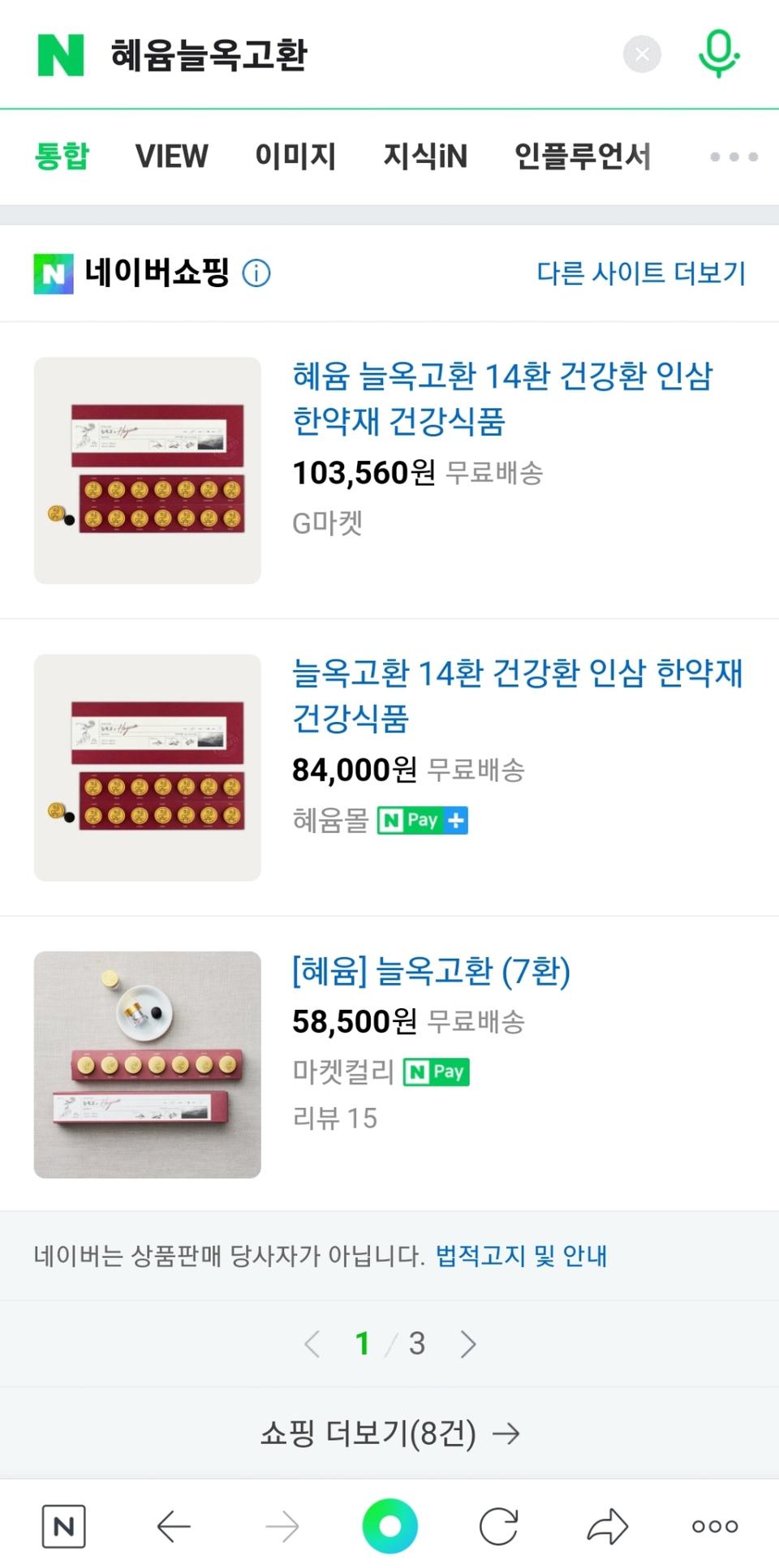Select the 지식iN tab

click(x=425, y=157)
